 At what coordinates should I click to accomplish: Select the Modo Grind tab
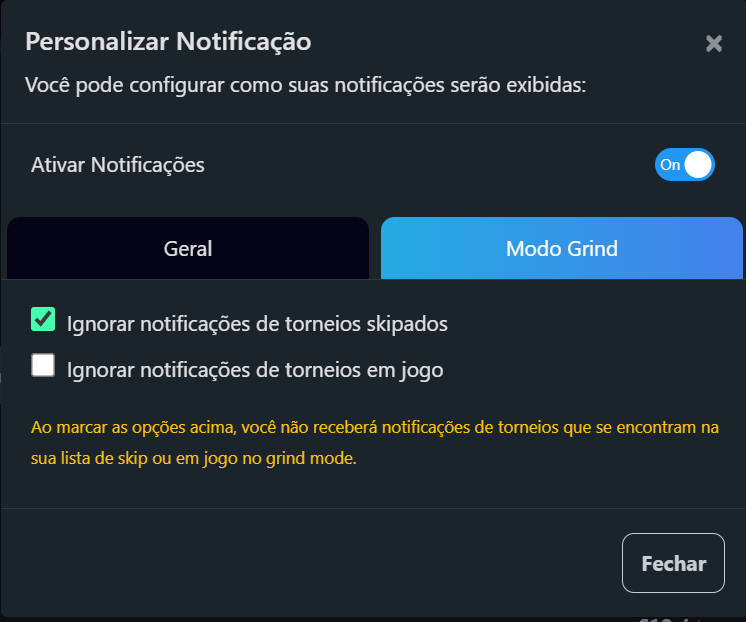[x=561, y=248]
